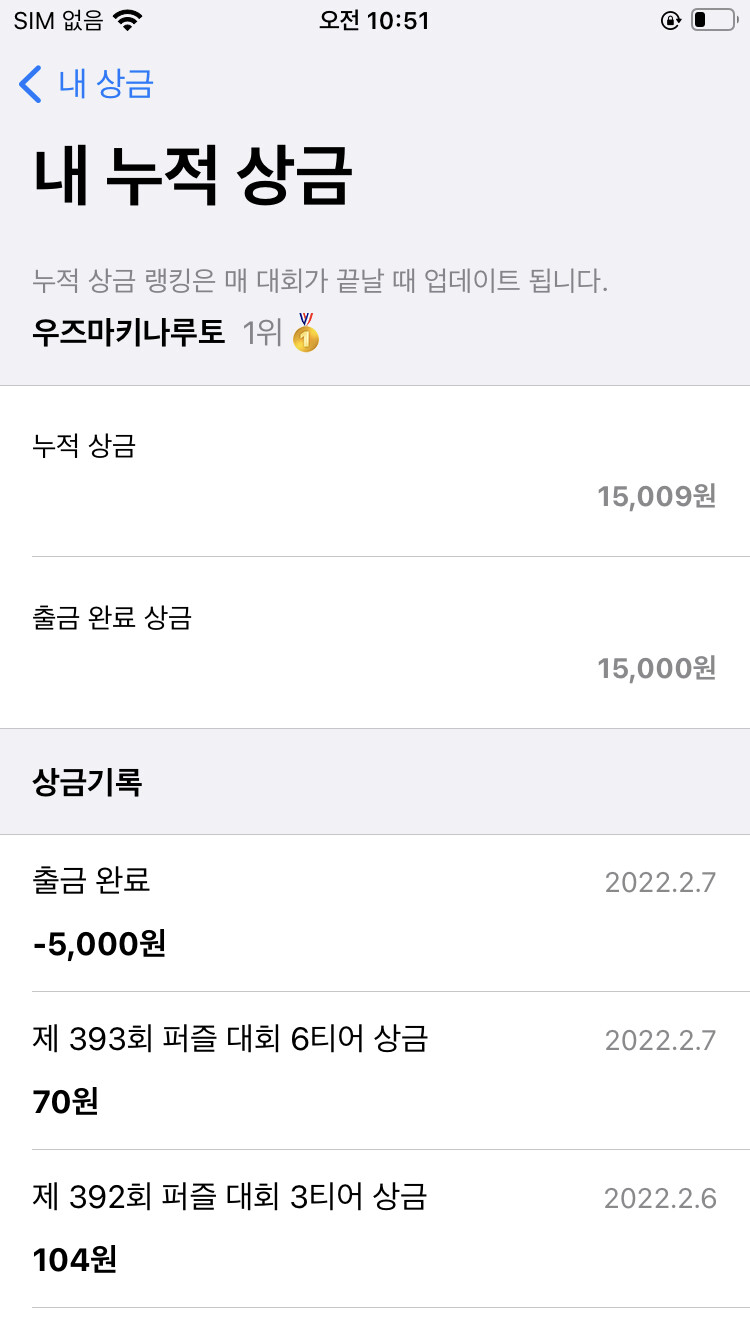The width and height of the screenshot is (750, 1334).
Task: Tap the blue back chevron arrow
Action: pyautogui.click(x=31, y=85)
